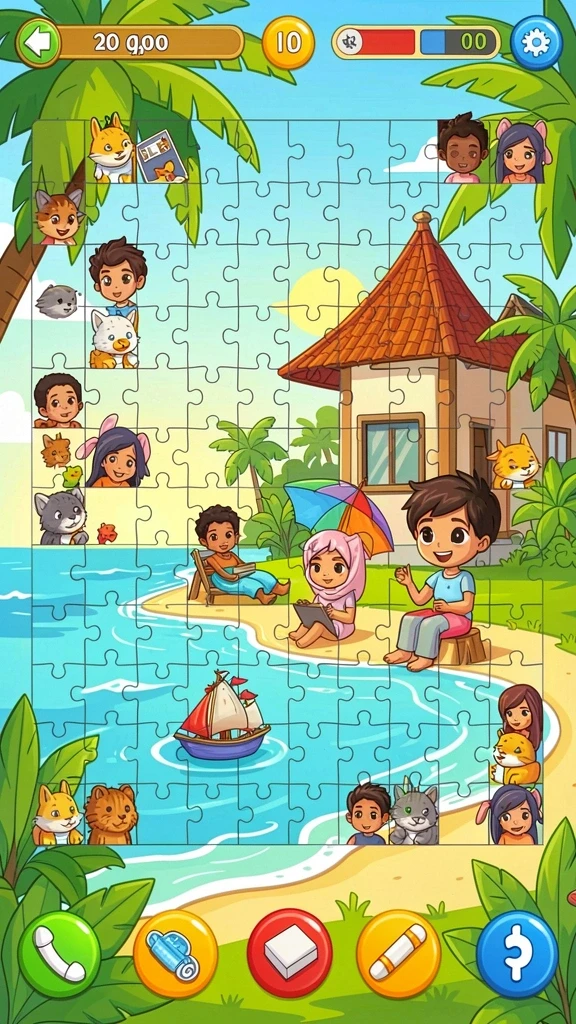Screen dimensions: 576x1024
Task: Use the yellow button with blue roll
Action: point(175,953)
